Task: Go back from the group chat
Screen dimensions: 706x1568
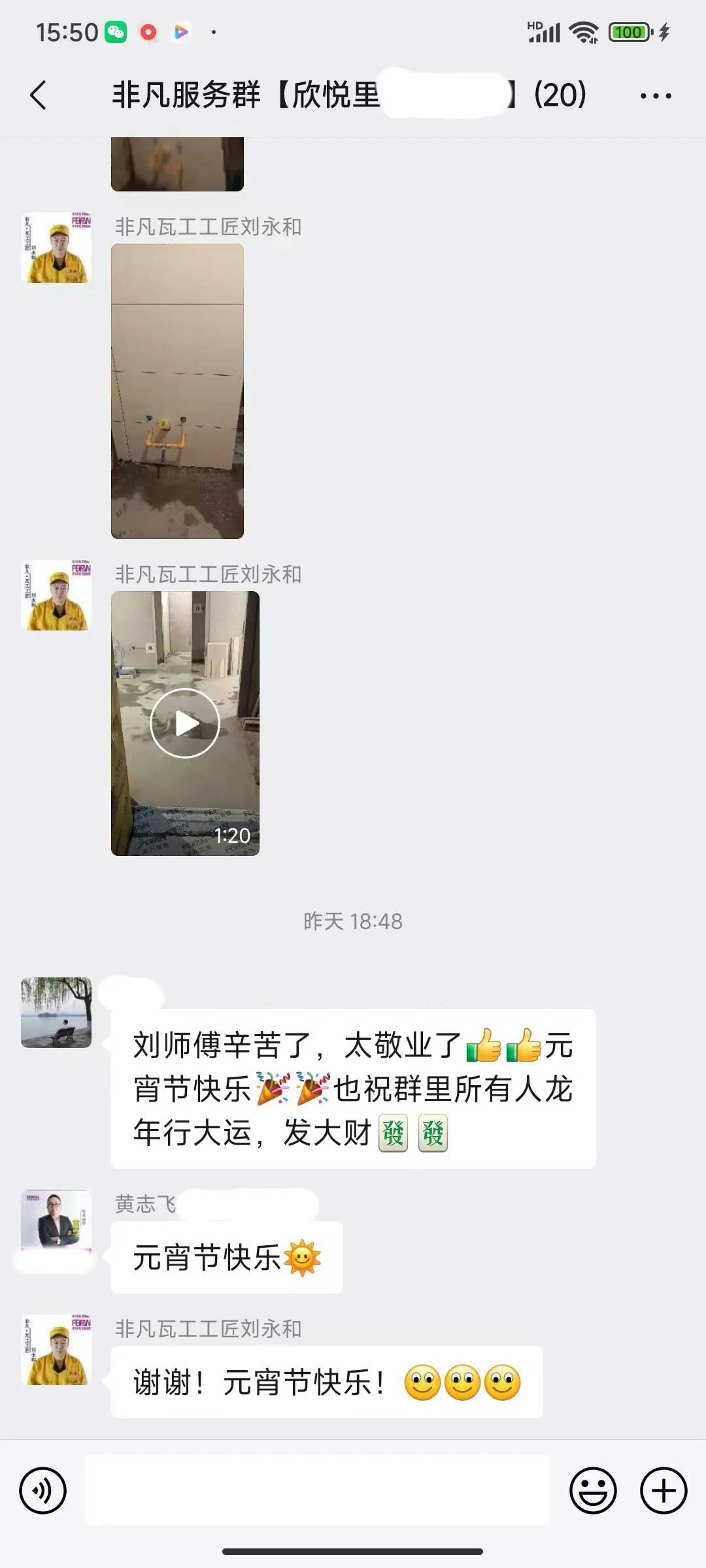Action: (x=39, y=95)
